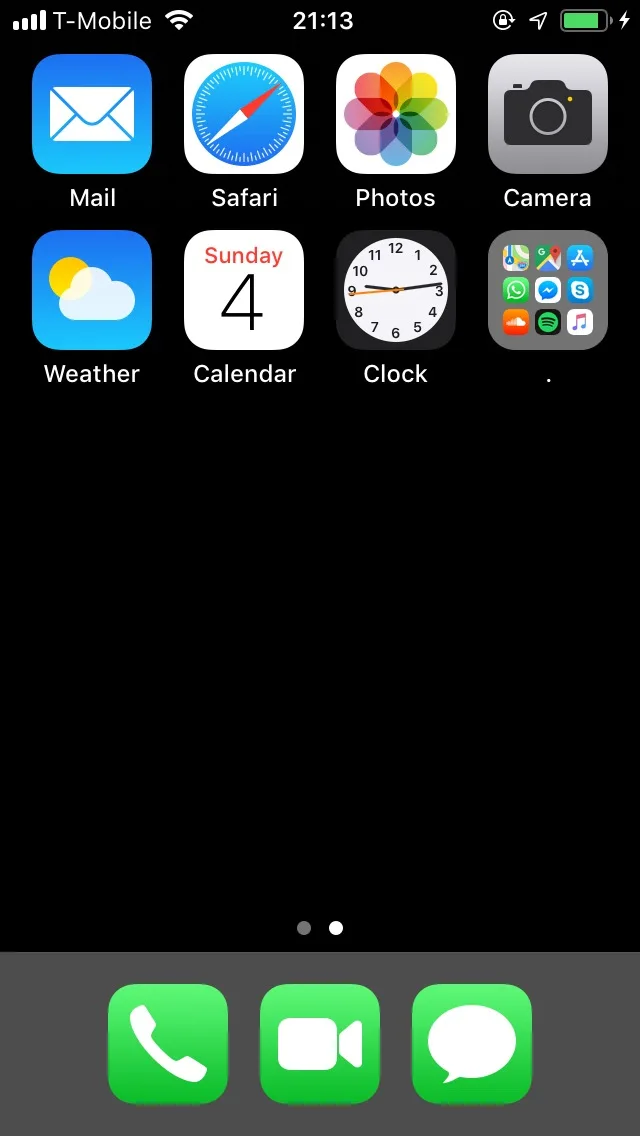Launch the Camera app
640x1136 pixels.
pos(548,114)
